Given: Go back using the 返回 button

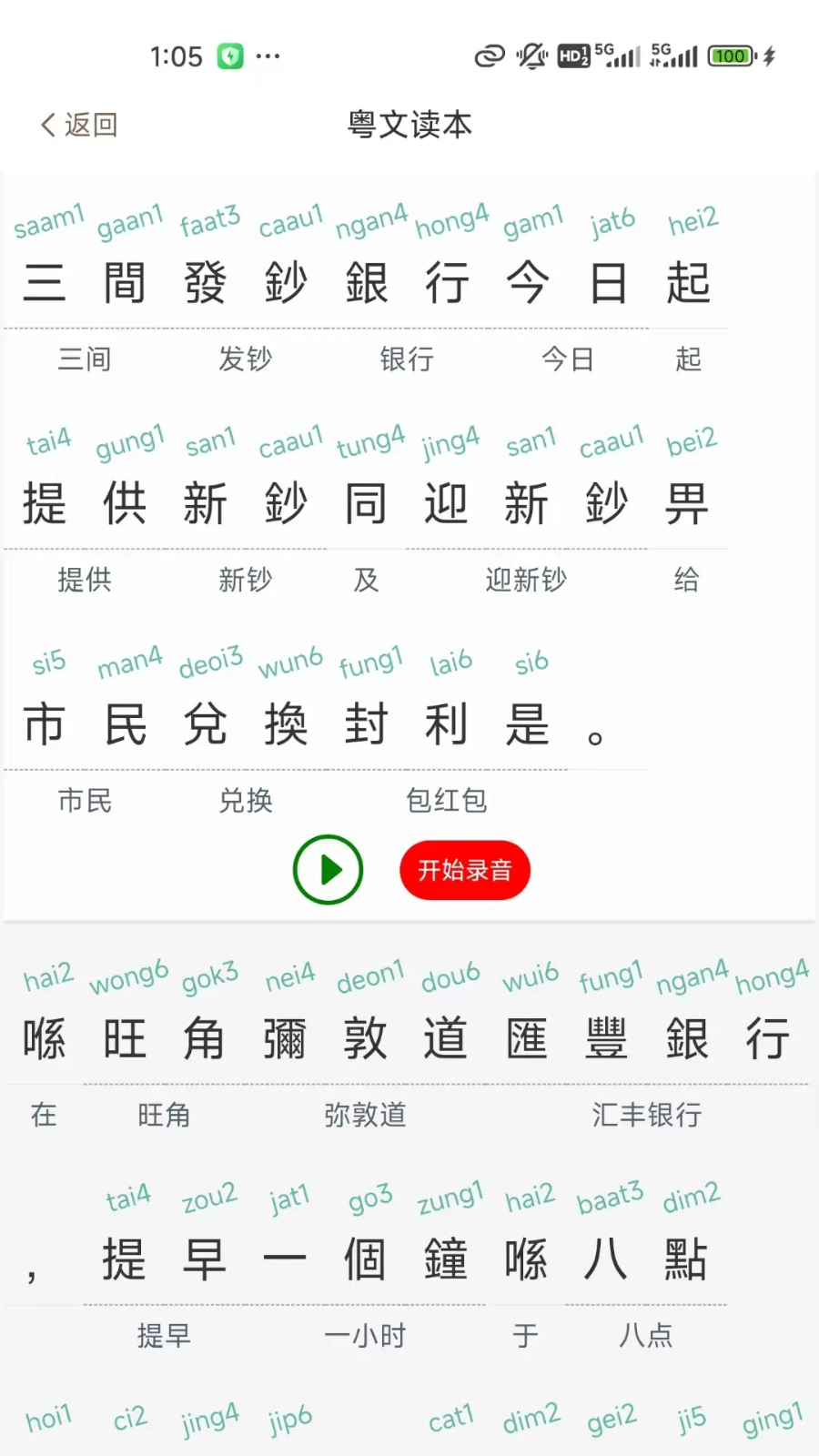Looking at the screenshot, I should 79,125.
